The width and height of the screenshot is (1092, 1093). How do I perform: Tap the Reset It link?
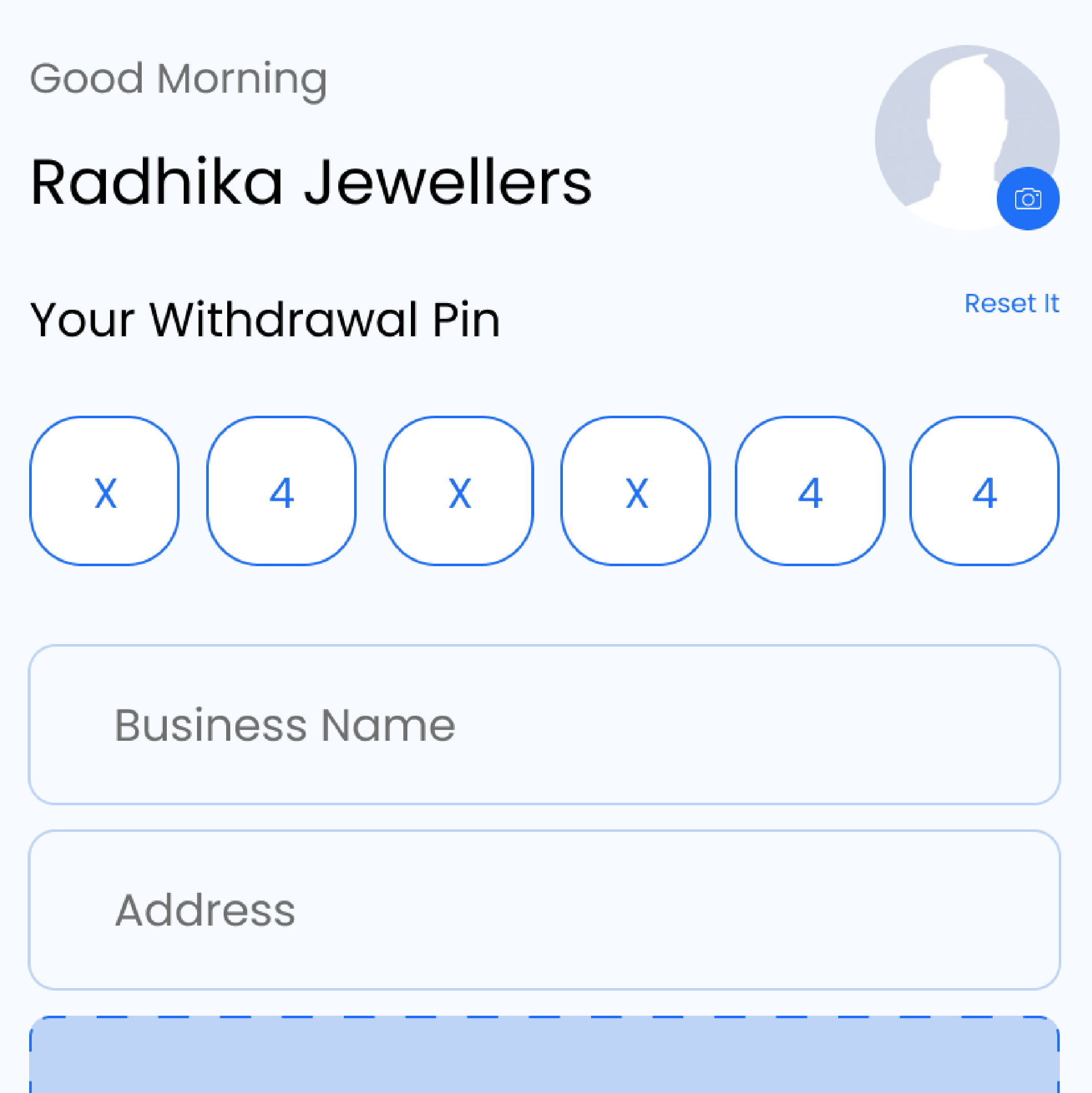click(1011, 304)
